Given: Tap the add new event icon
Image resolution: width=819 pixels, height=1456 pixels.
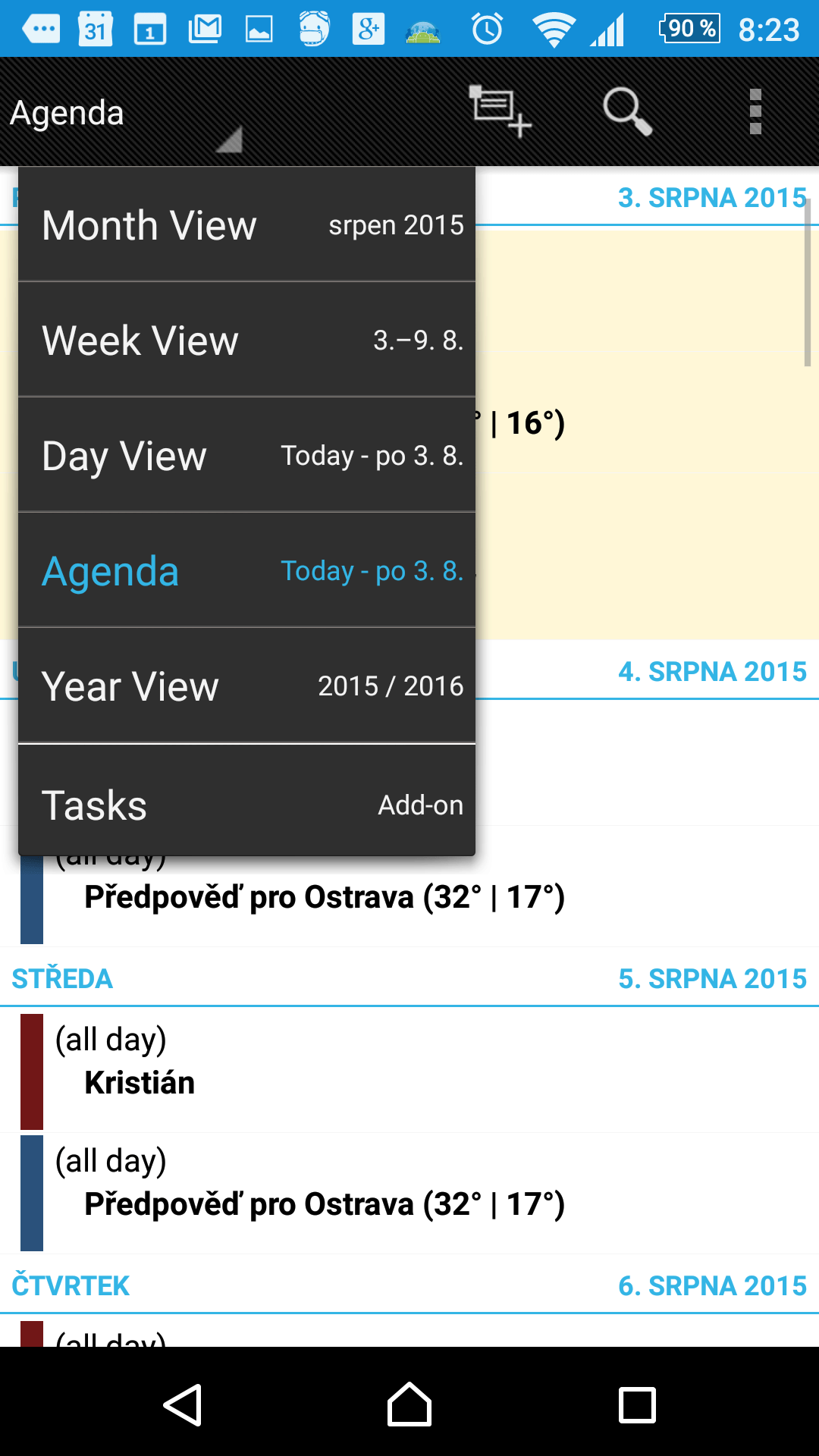Looking at the screenshot, I should [x=499, y=111].
